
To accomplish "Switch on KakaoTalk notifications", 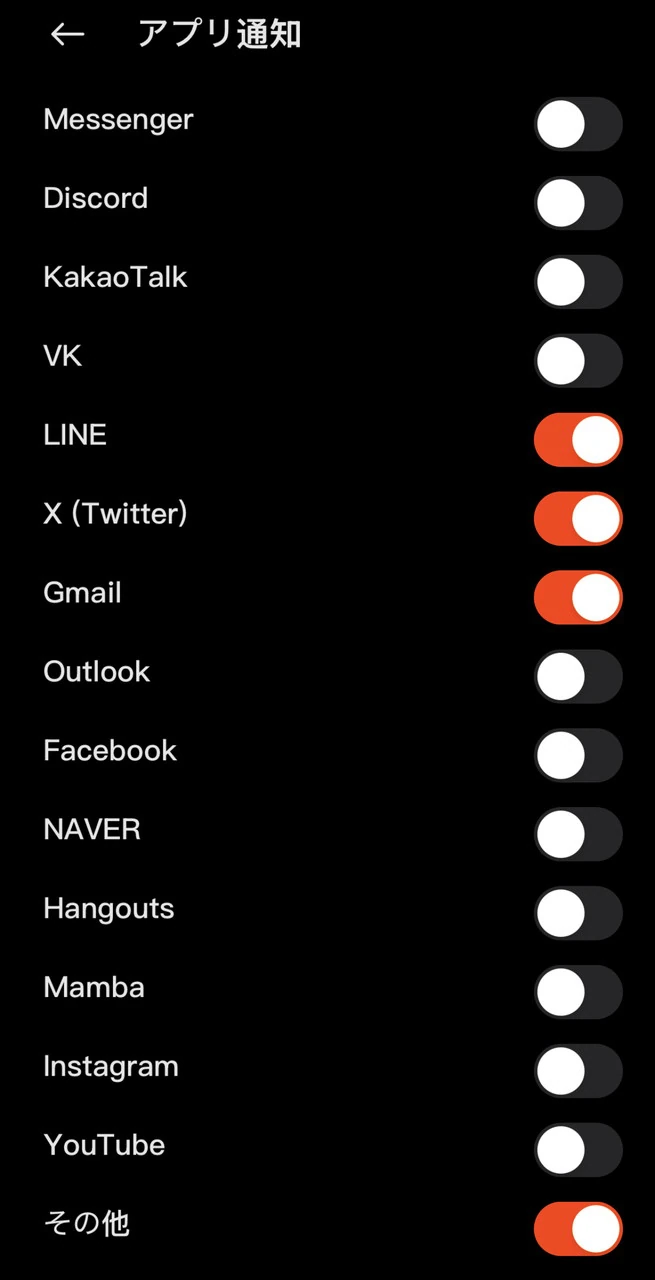I will 578,282.
